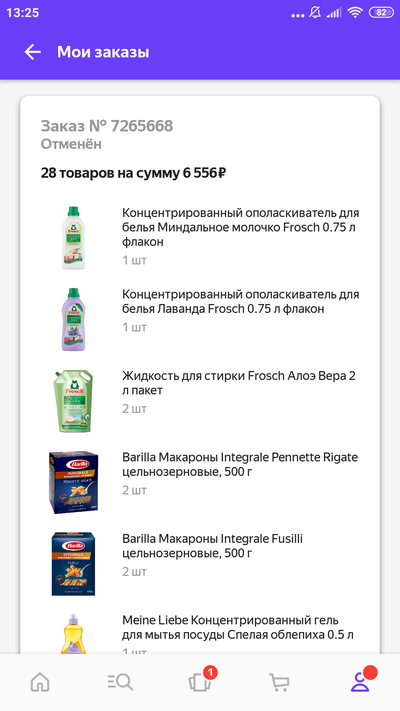This screenshot has height=711, width=400.
Task: Go back from Мои заказы
Action: (x=33, y=52)
